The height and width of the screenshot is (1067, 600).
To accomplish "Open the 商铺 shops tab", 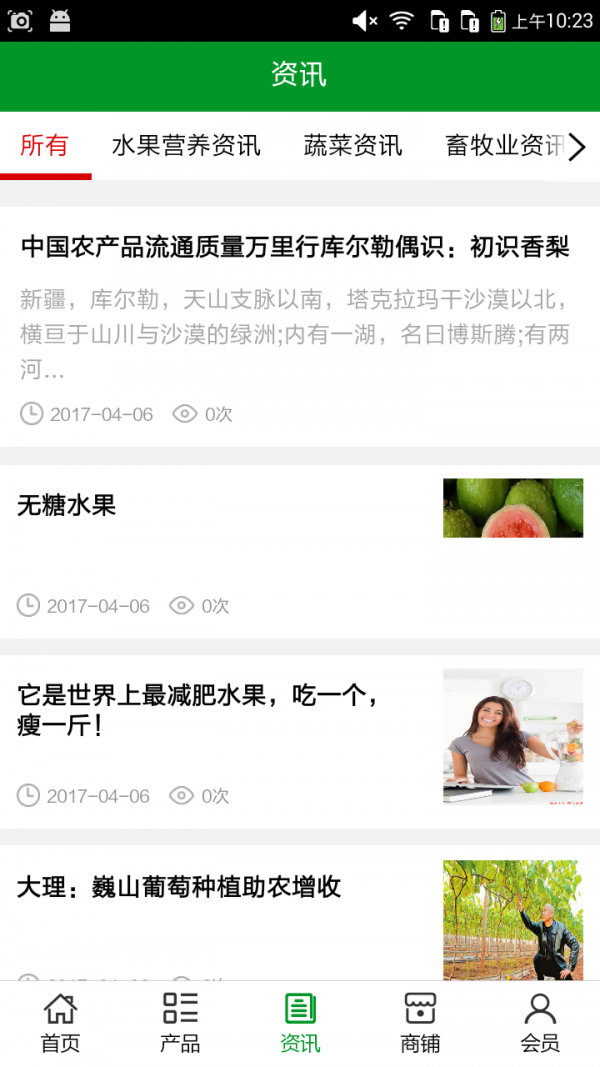I will [420, 1023].
